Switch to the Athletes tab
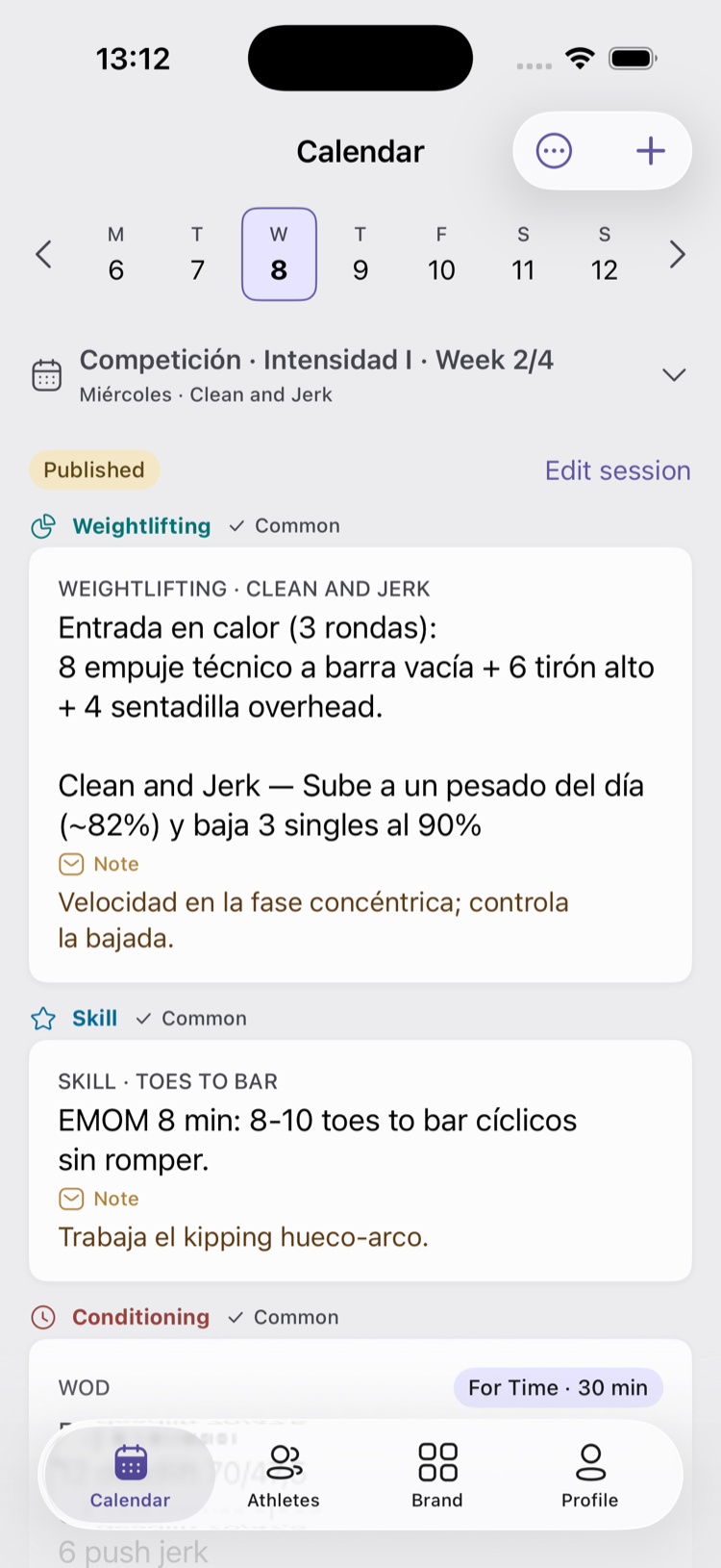Screen dimensions: 721x1568 pos(284,1476)
